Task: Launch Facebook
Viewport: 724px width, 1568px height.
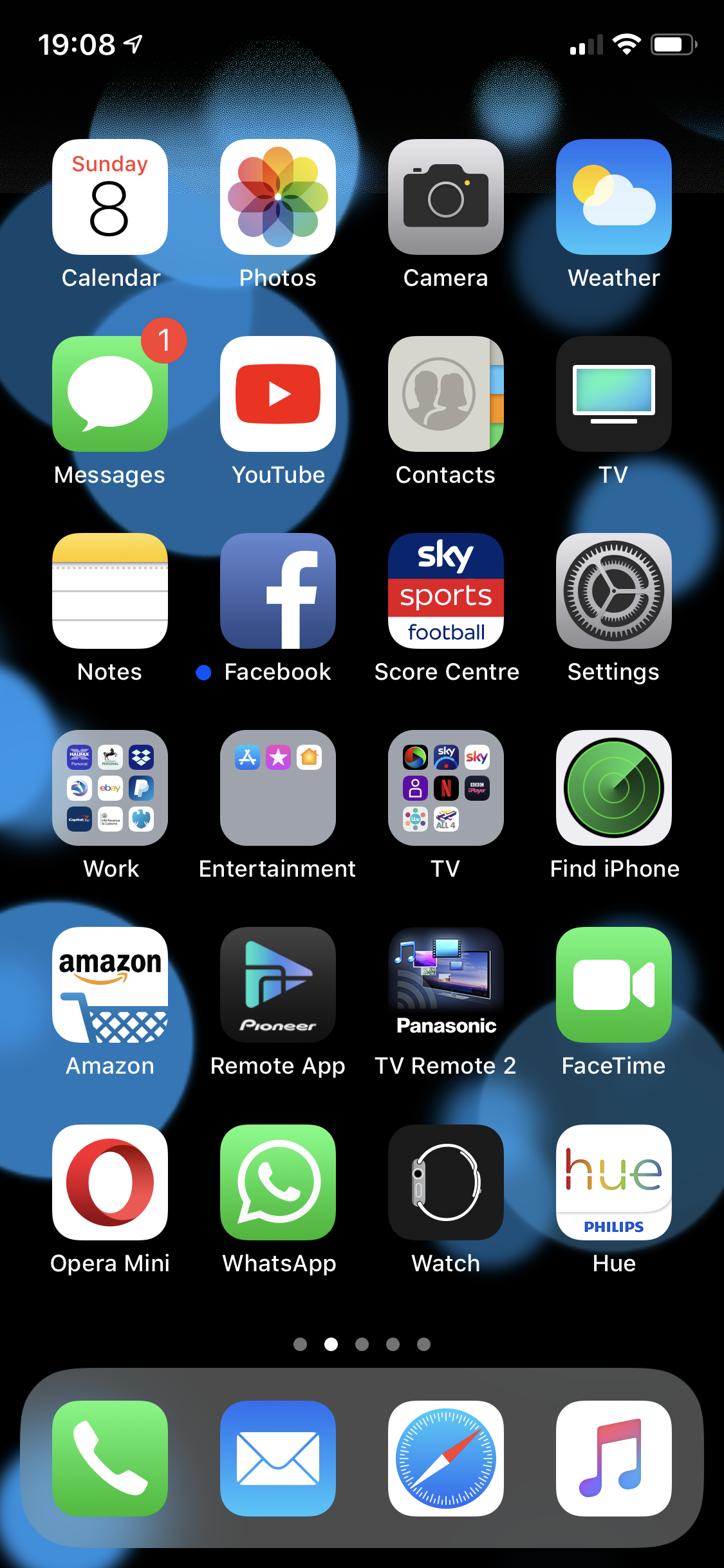Action: (278, 591)
